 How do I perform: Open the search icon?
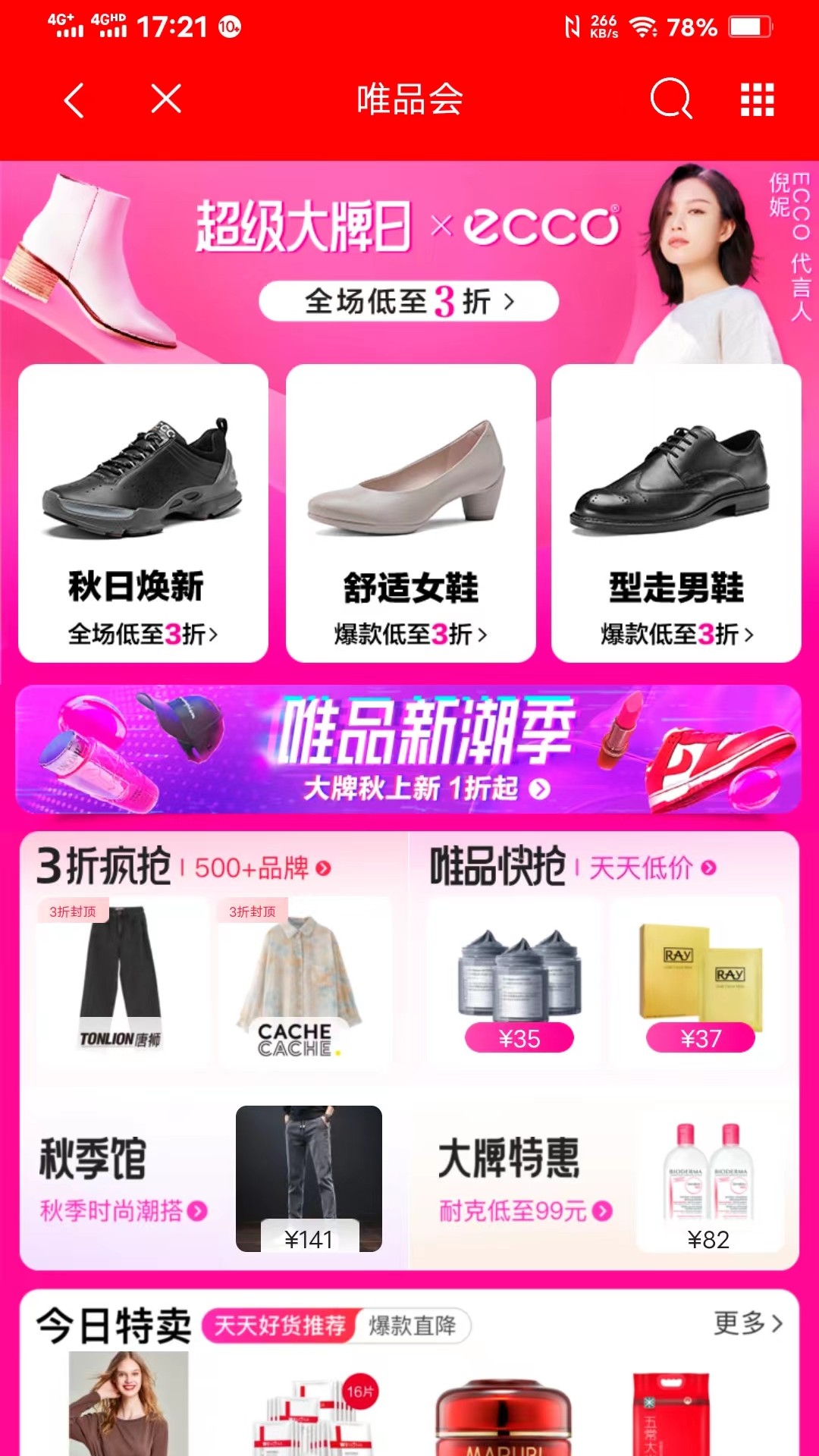[671, 99]
